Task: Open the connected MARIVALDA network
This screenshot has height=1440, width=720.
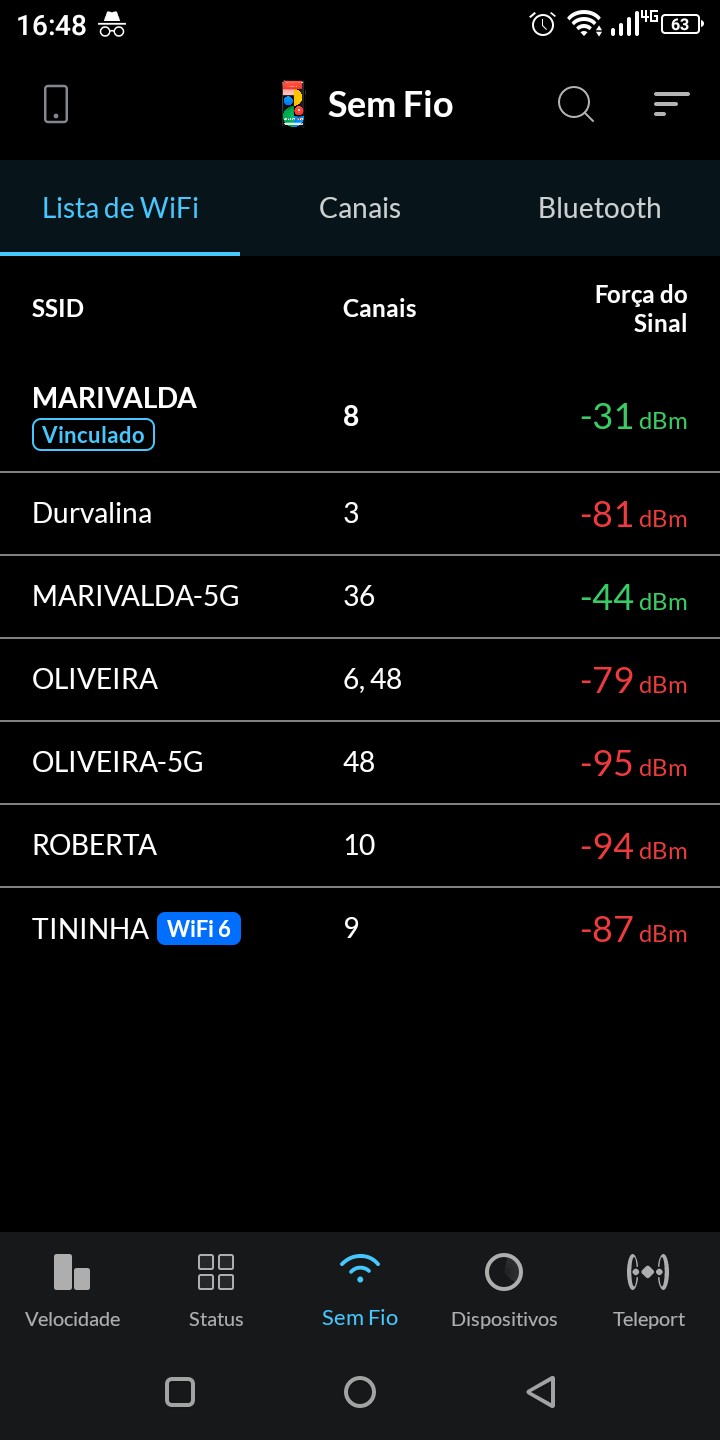Action: click(360, 415)
